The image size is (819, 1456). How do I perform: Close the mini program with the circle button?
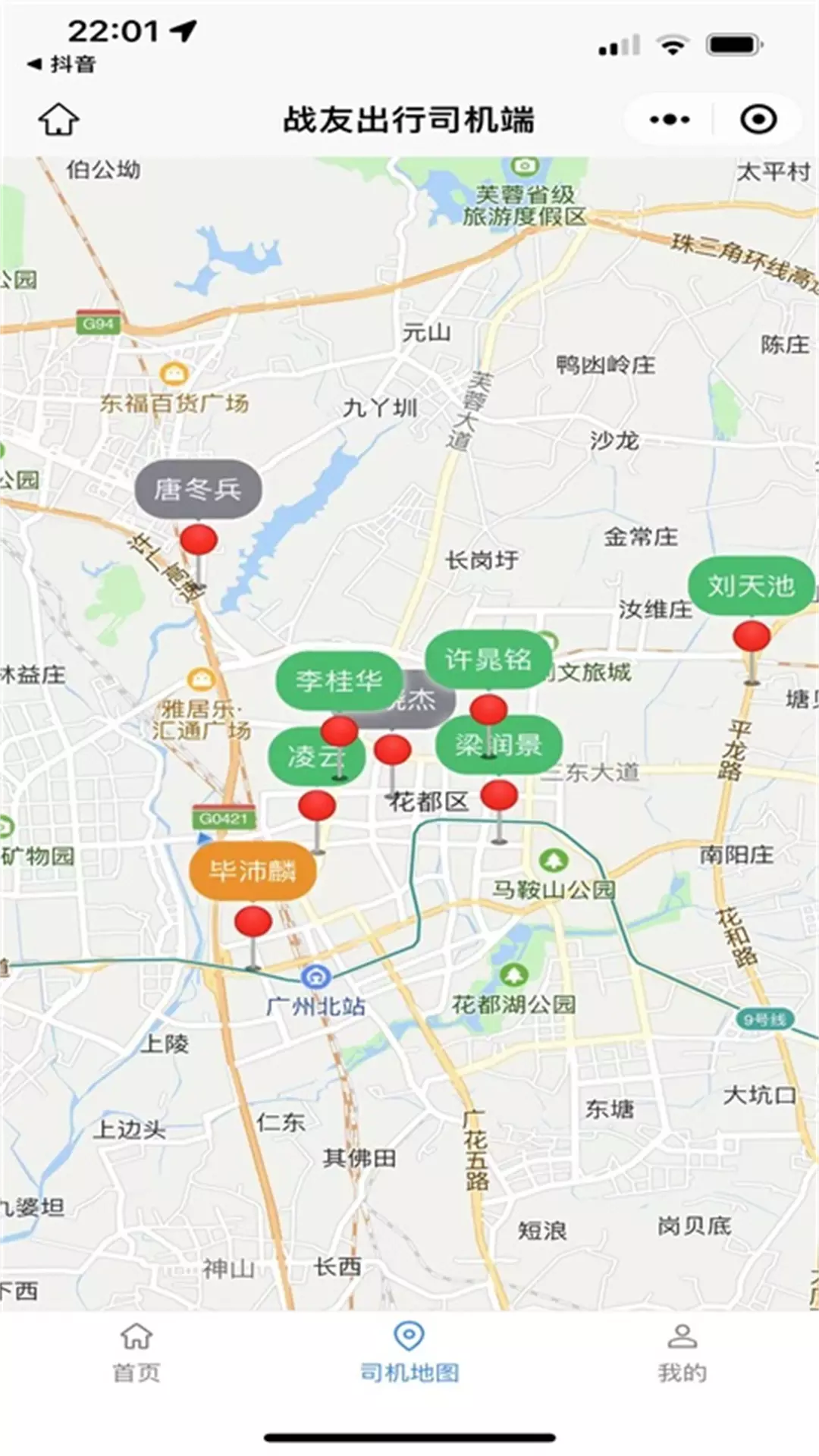(x=758, y=119)
